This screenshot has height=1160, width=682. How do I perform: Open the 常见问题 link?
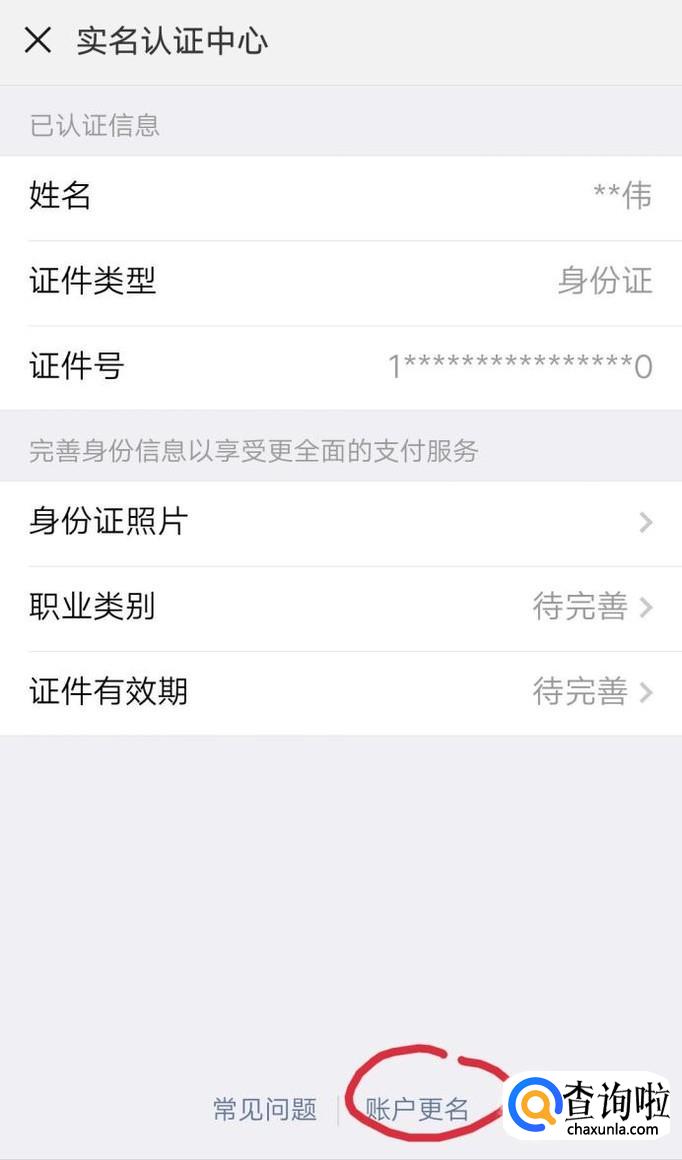pyautogui.click(x=265, y=1109)
